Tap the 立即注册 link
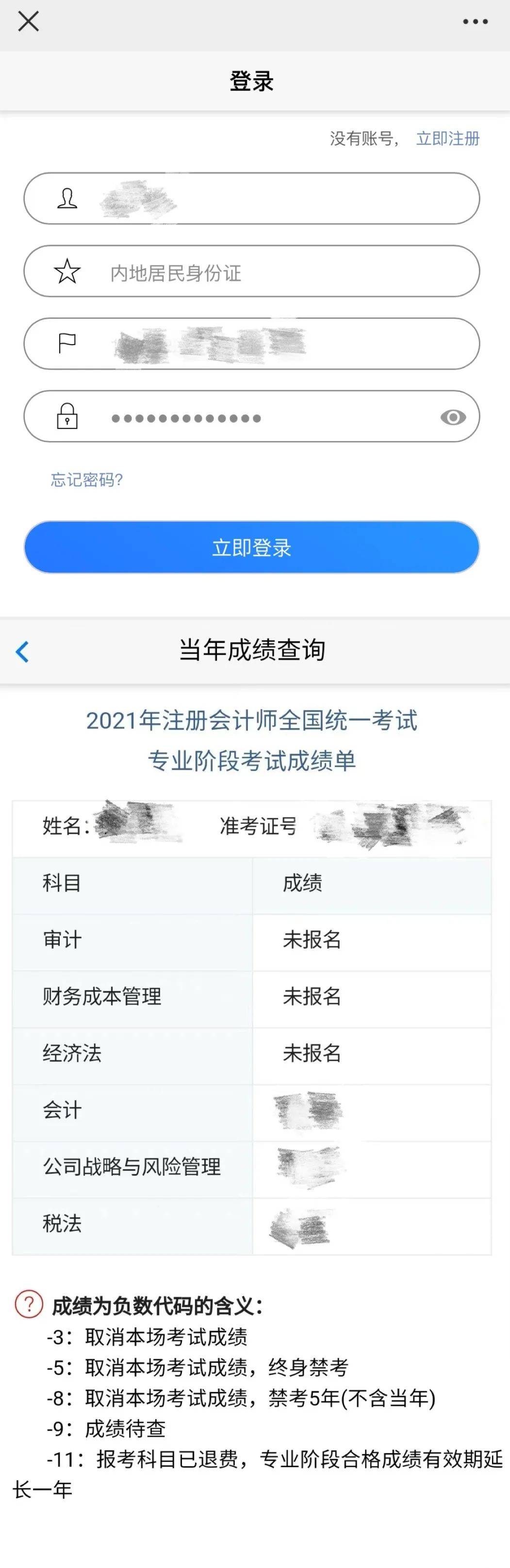 pos(447,139)
